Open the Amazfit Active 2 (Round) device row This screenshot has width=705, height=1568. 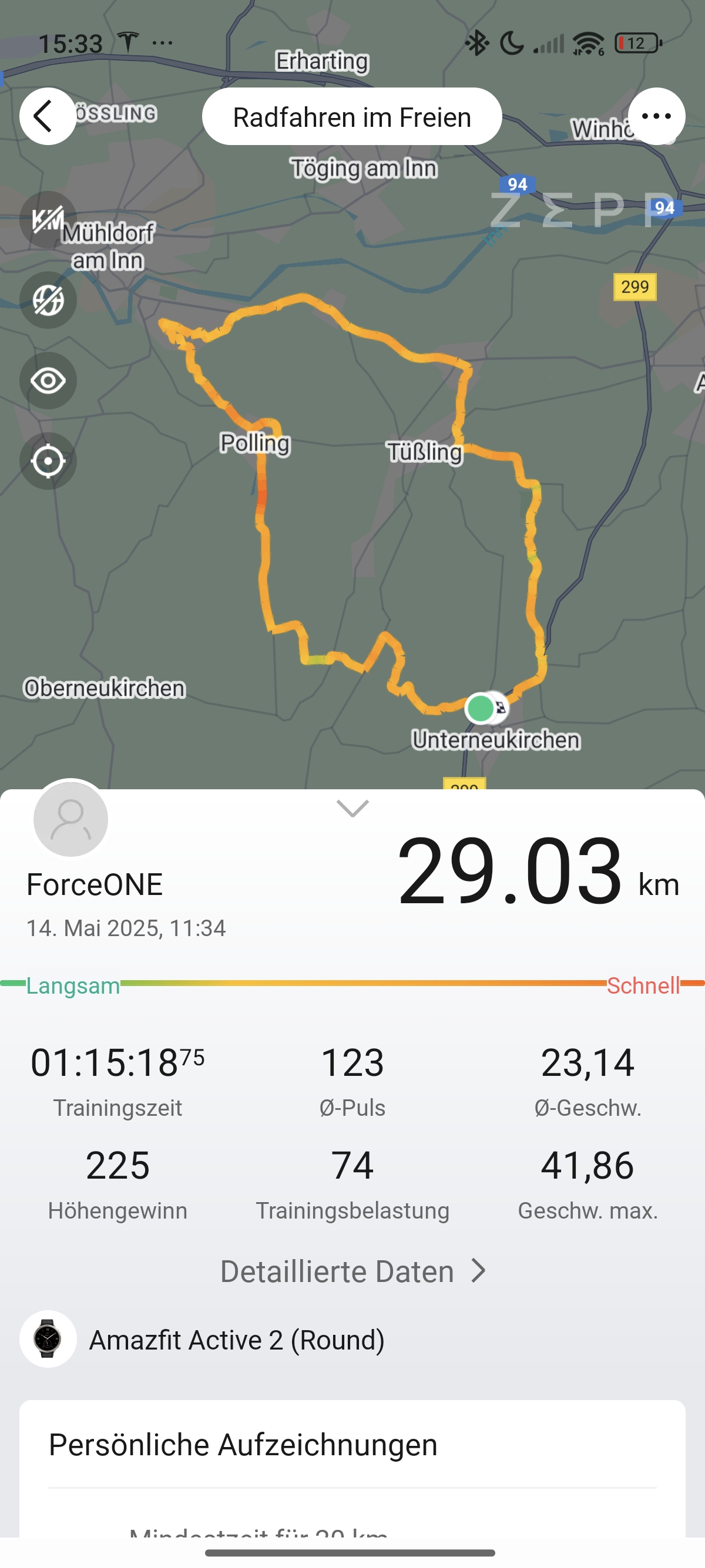click(x=352, y=1339)
